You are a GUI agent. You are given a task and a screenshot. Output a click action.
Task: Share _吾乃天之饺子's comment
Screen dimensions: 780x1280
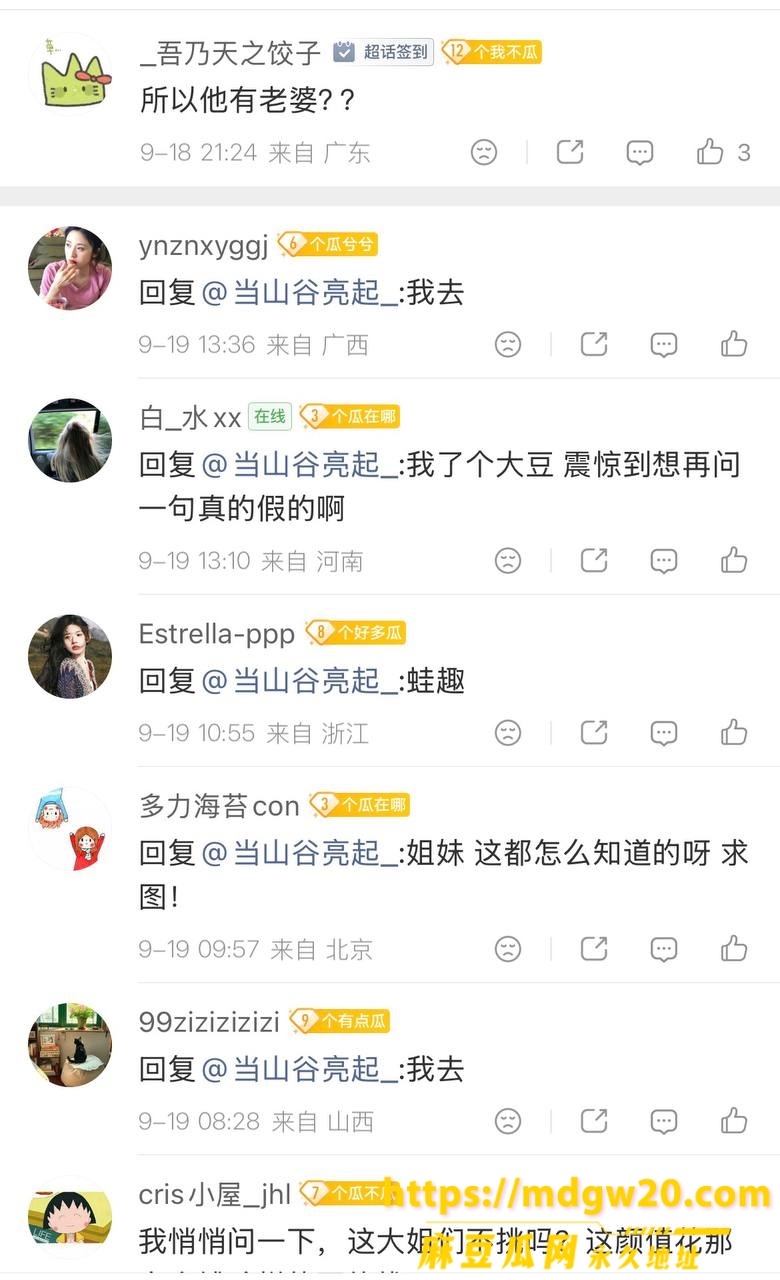[x=570, y=152]
